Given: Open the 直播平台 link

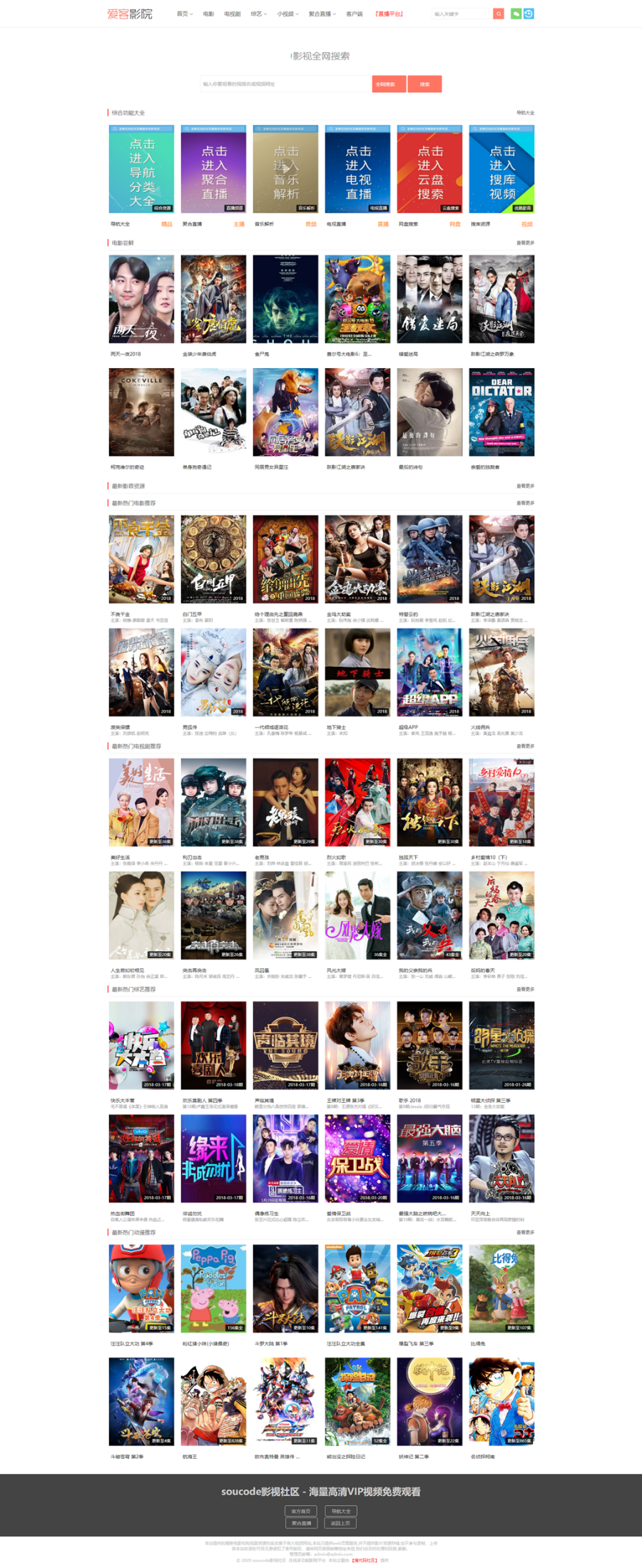Looking at the screenshot, I should pyautogui.click(x=389, y=14).
